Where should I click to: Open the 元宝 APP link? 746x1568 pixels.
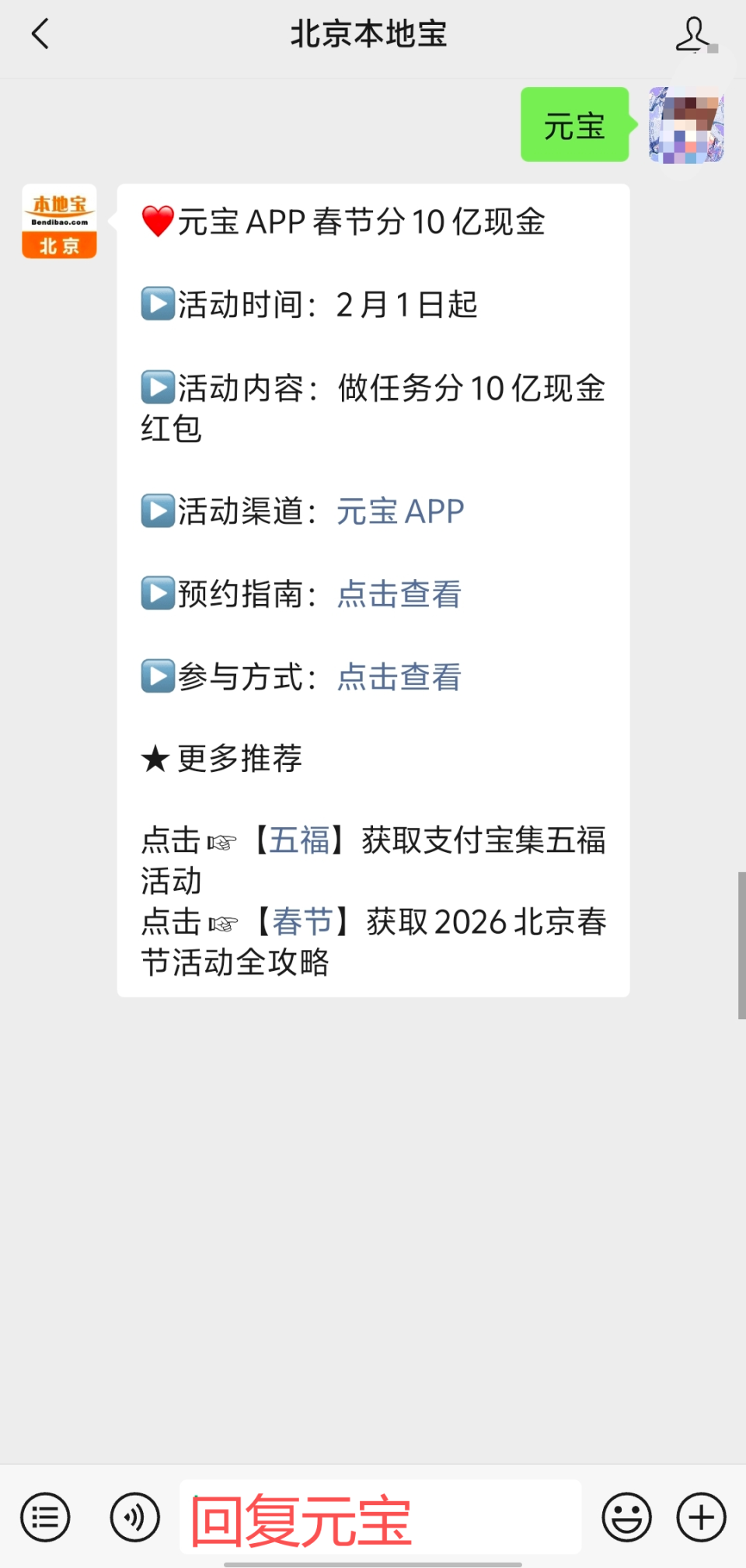pos(399,512)
